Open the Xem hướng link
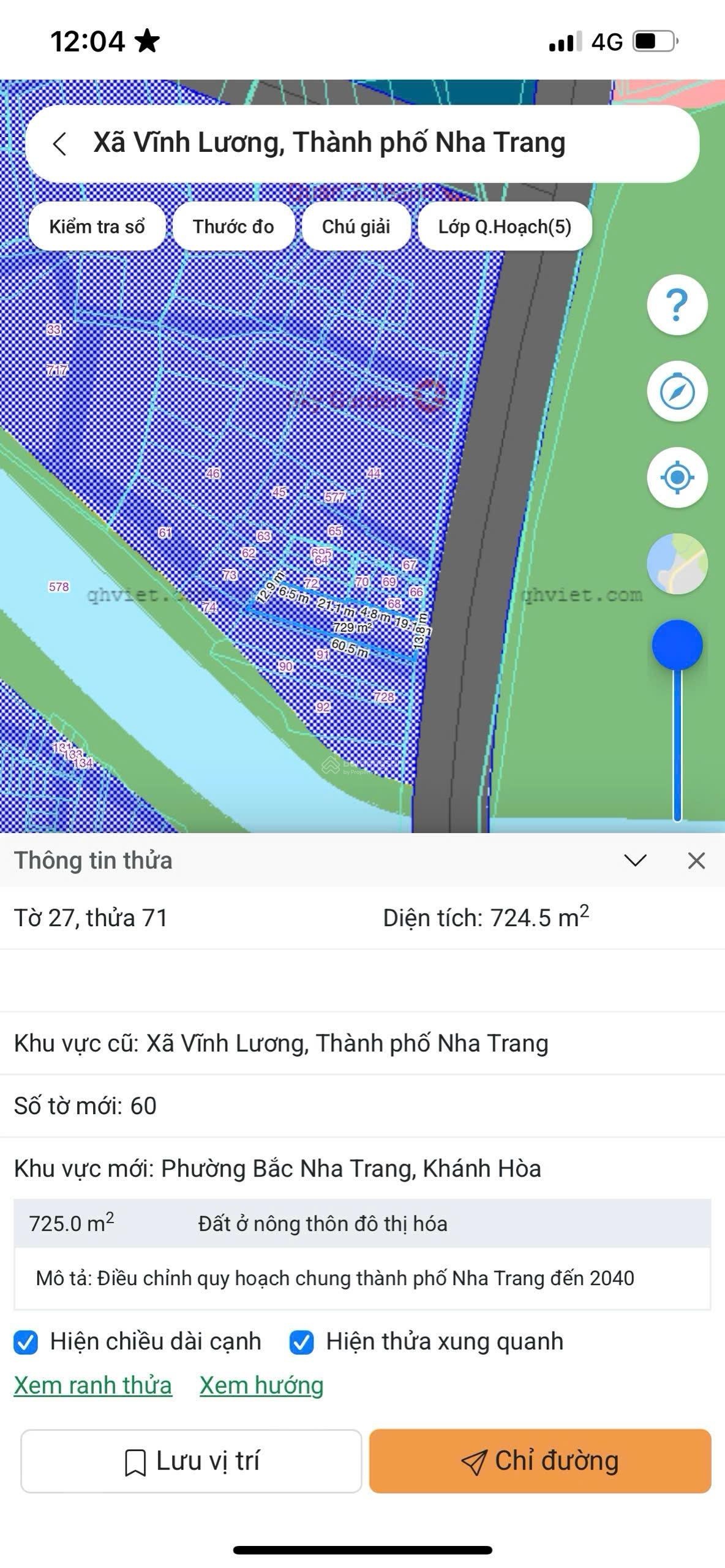Image resolution: width=725 pixels, height=1568 pixels. 261,1386
